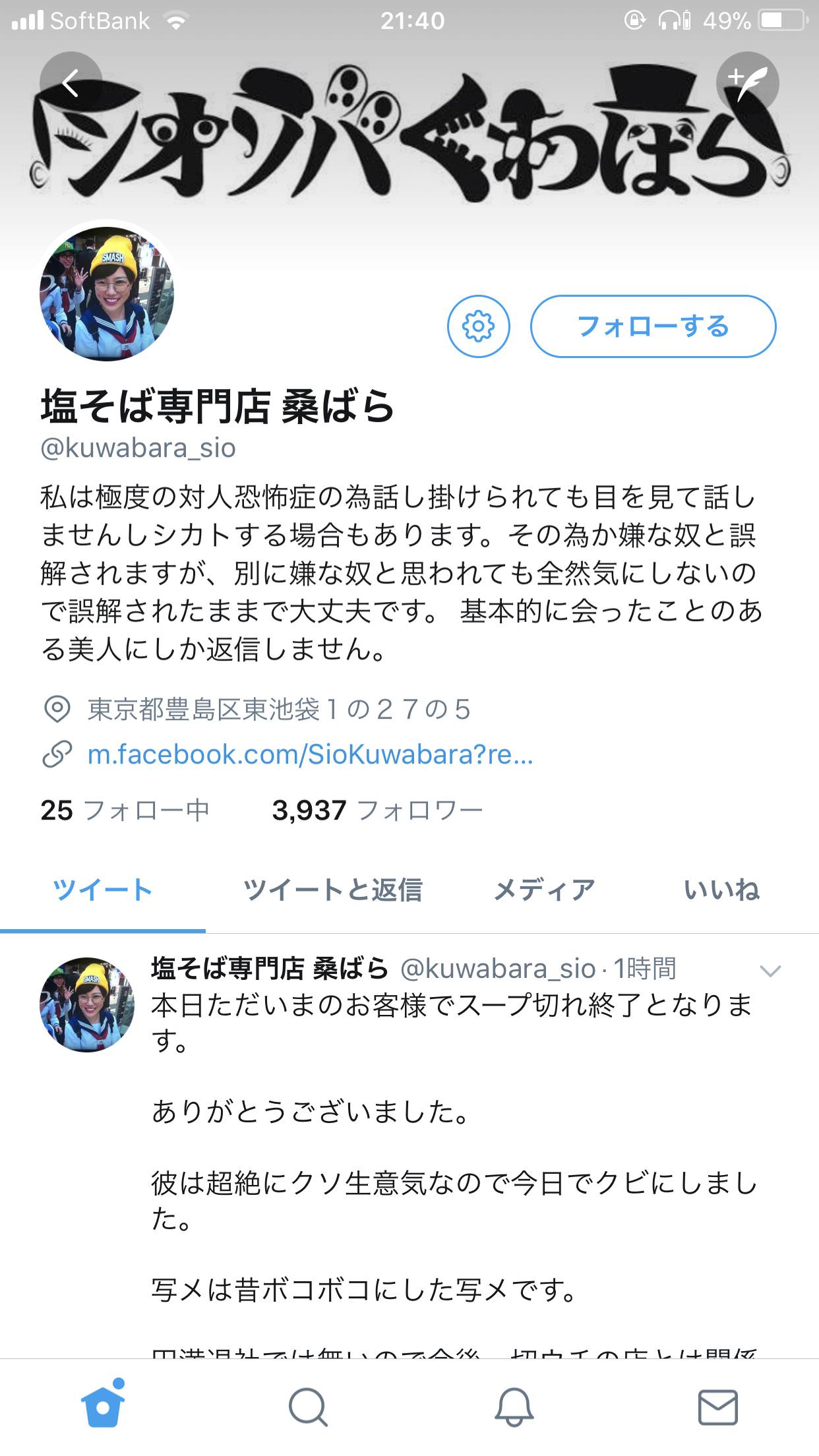Expand the tweet's dropdown chevron
Screen dimensions: 819x1456
pos(770,971)
